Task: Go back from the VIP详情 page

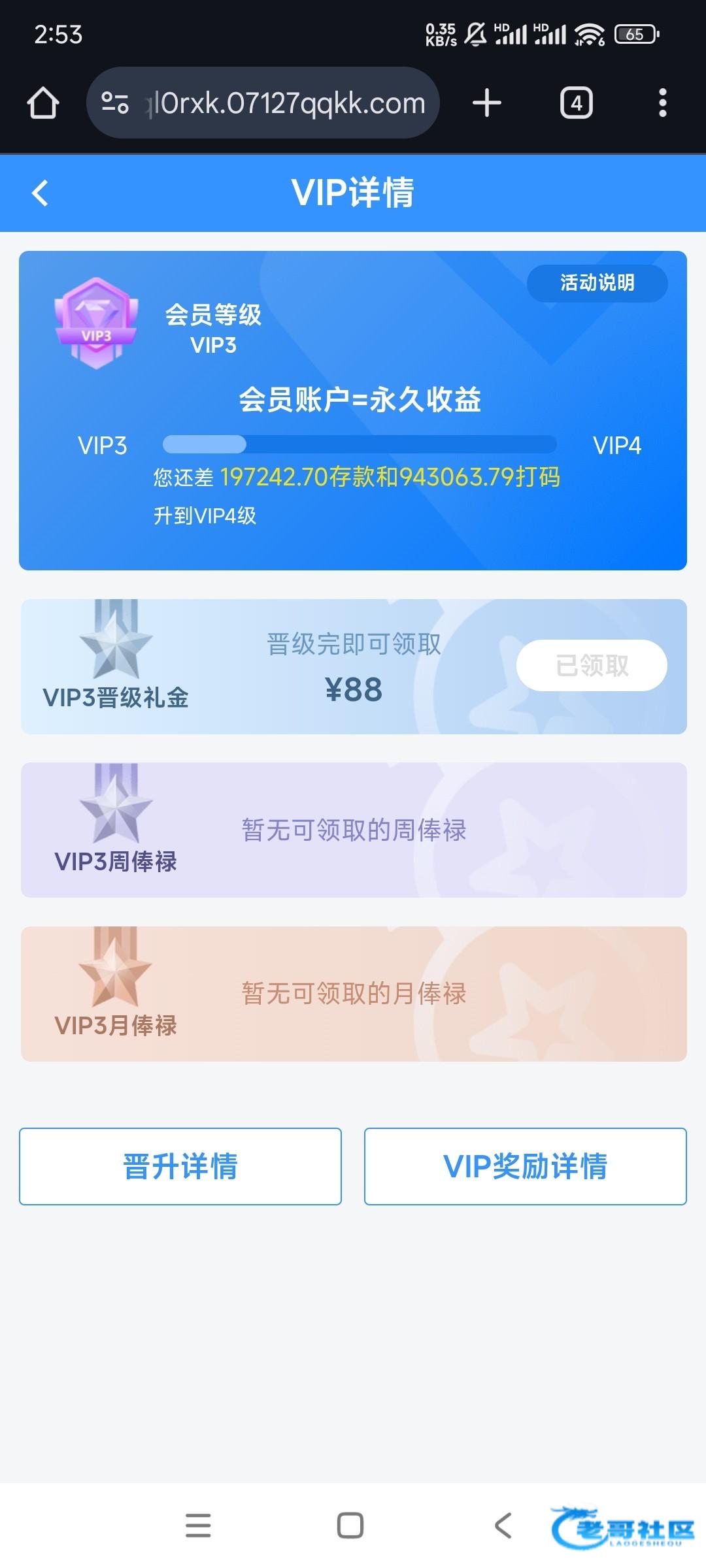Action: [x=41, y=193]
